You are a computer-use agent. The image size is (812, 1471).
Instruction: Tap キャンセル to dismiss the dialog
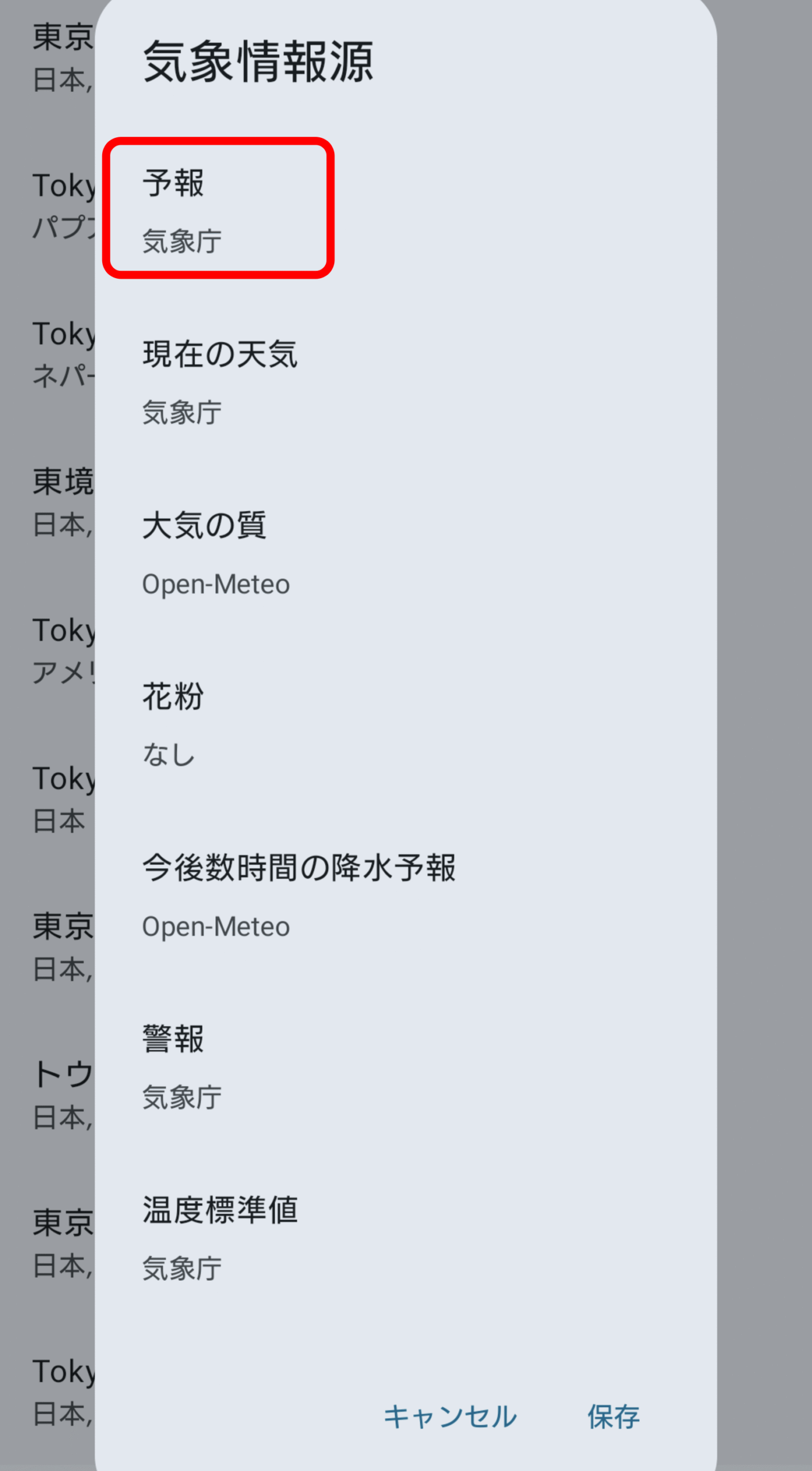(450, 1417)
